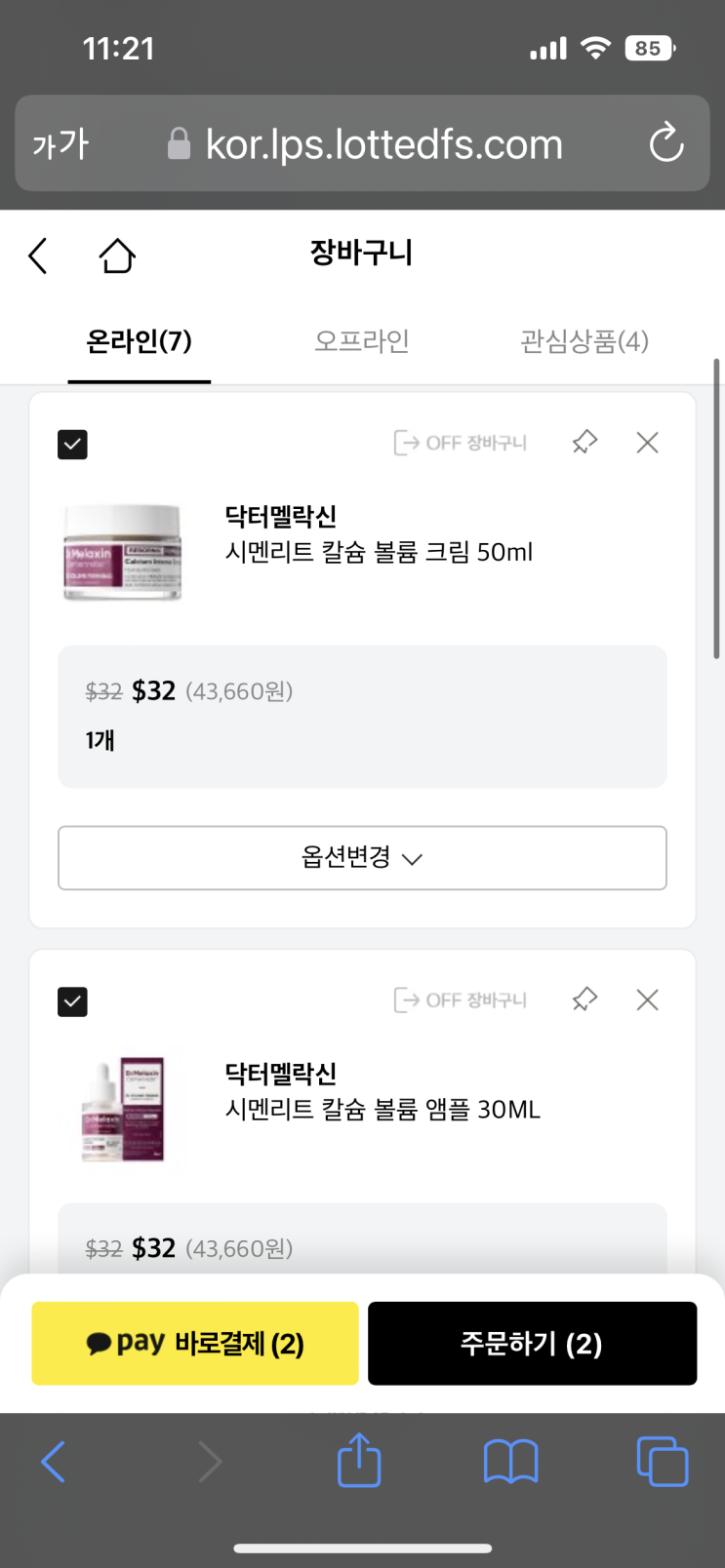Open the 볼륨 앰플 30ML product image

tap(123, 1109)
